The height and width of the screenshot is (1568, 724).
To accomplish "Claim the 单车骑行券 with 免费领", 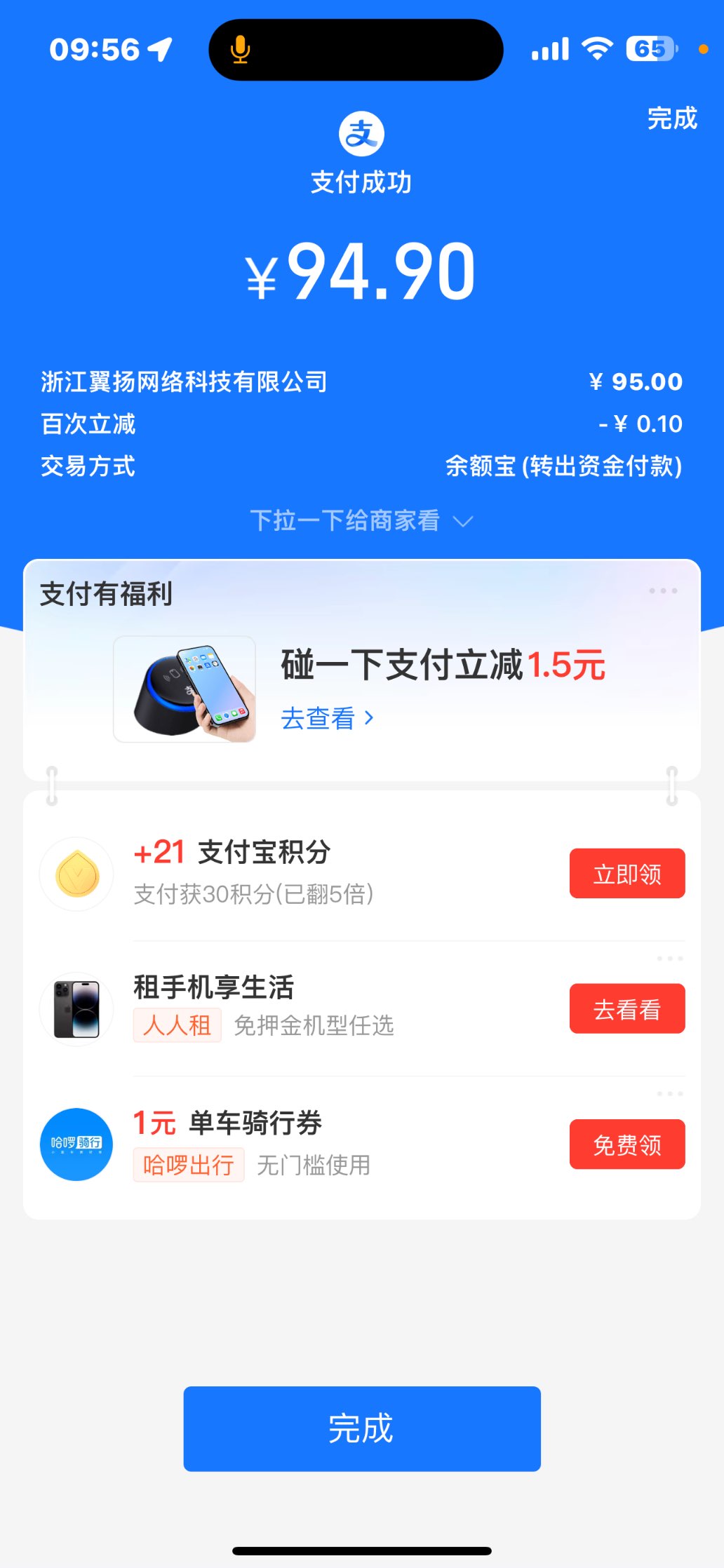I will point(626,1144).
